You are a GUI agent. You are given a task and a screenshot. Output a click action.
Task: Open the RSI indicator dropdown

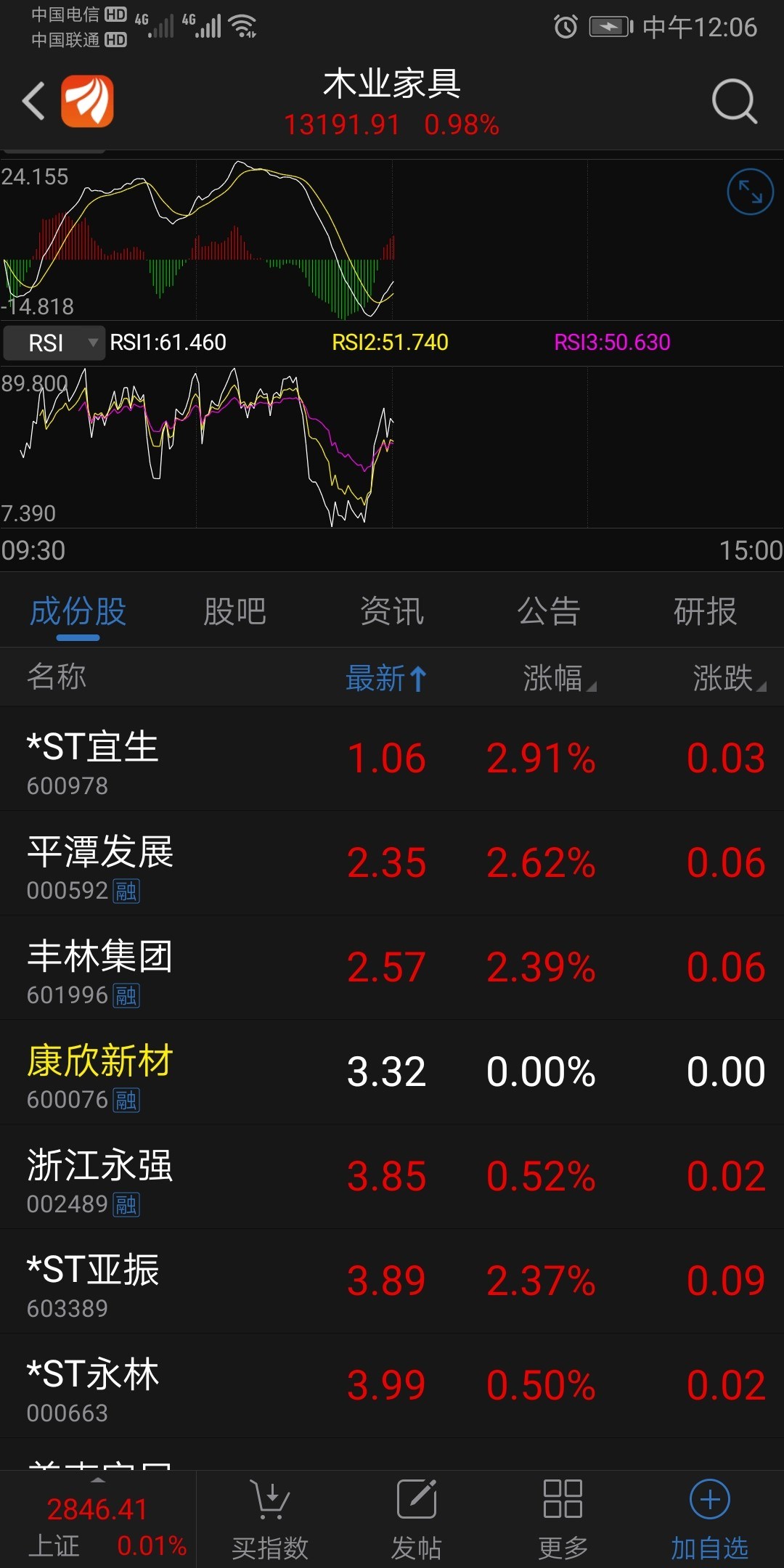[52, 343]
